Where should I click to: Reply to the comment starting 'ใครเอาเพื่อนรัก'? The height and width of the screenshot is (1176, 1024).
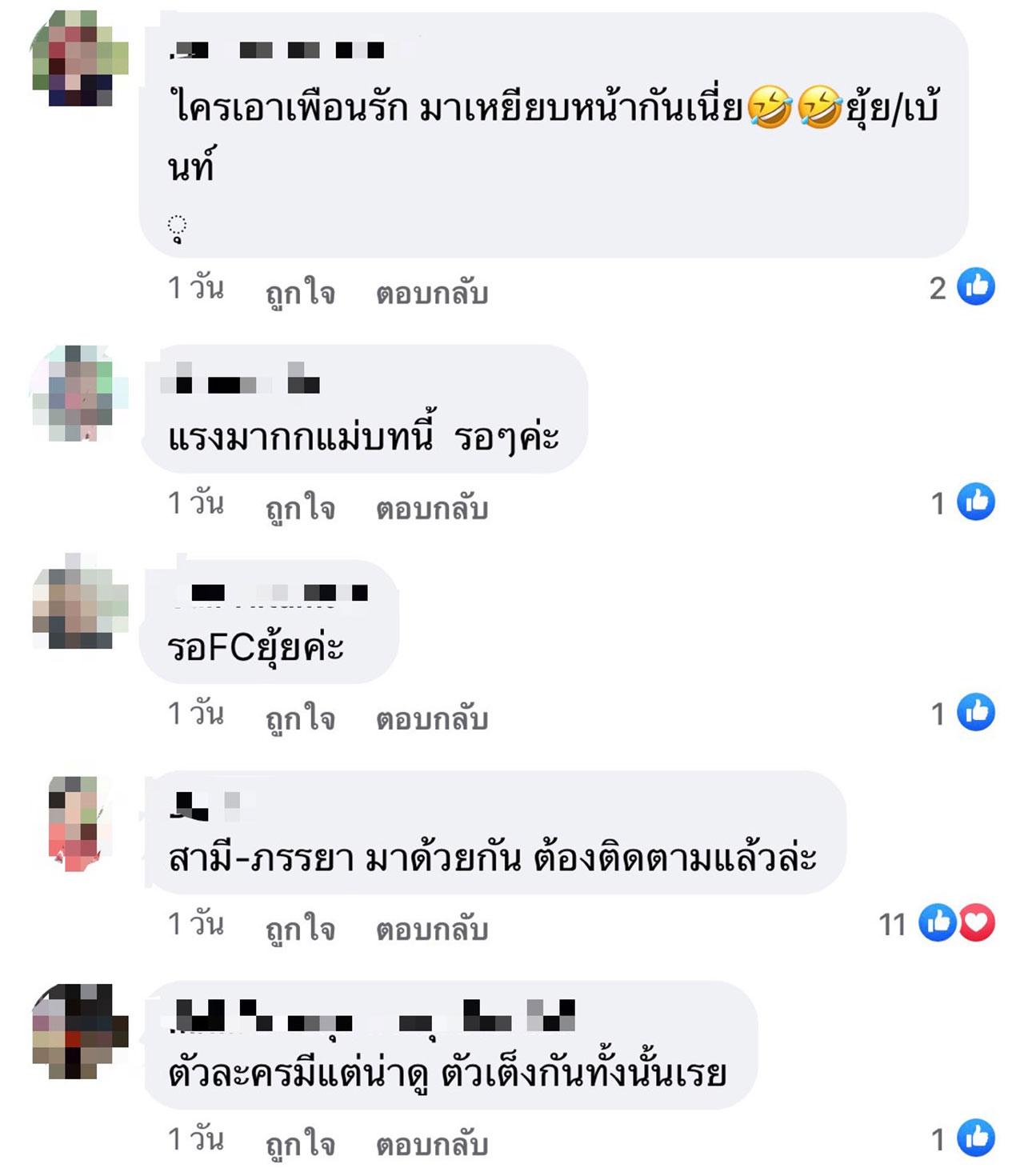point(432,294)
